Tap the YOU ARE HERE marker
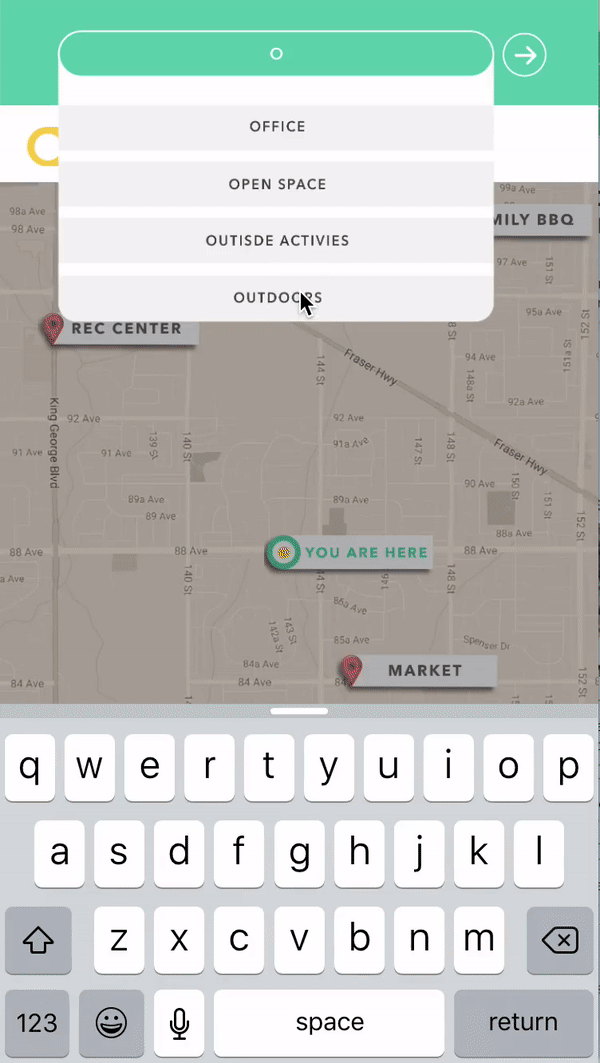 (x=284, y=552)
